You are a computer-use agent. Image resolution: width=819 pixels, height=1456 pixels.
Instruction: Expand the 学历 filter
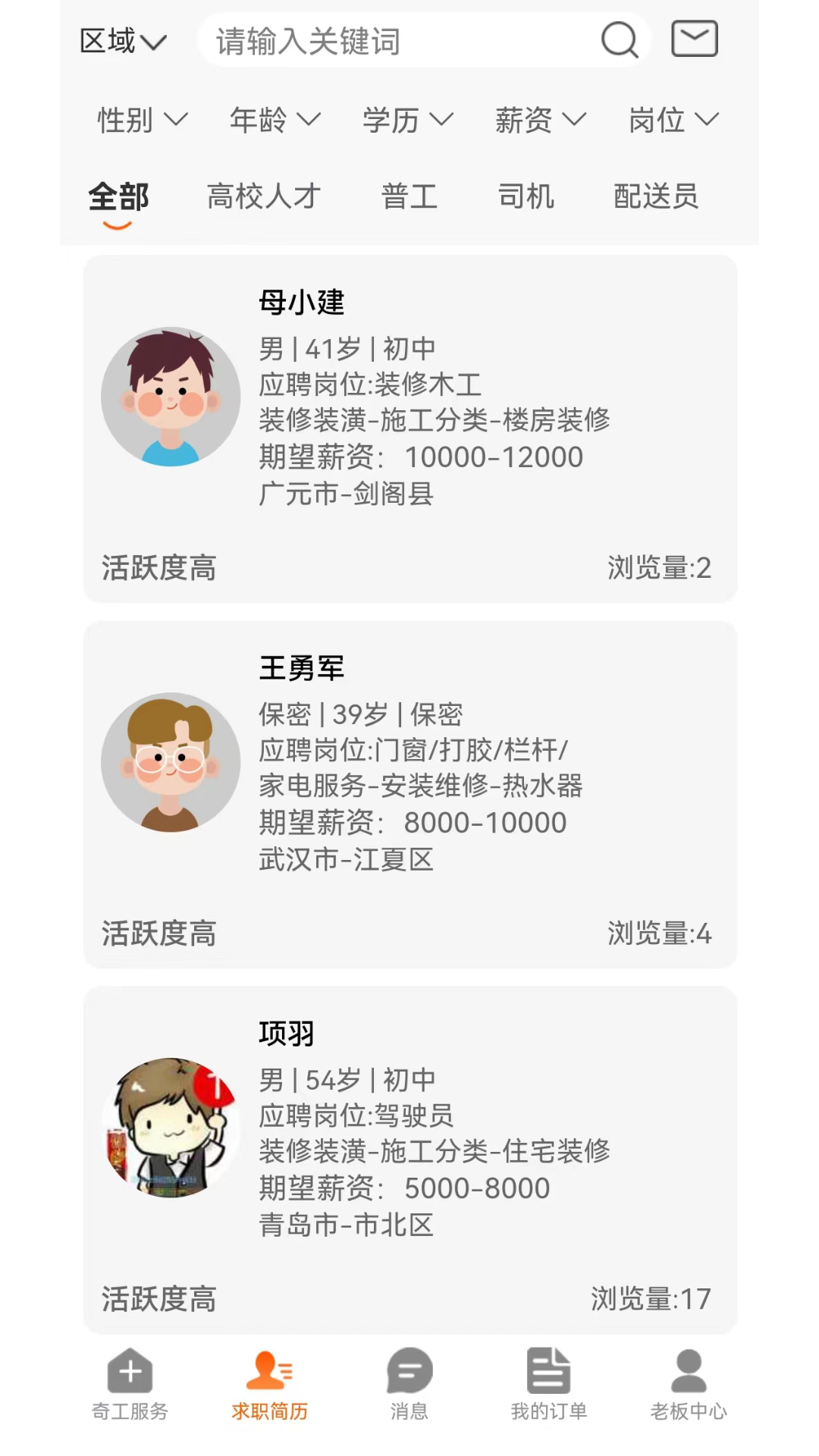tap(407, 120)
